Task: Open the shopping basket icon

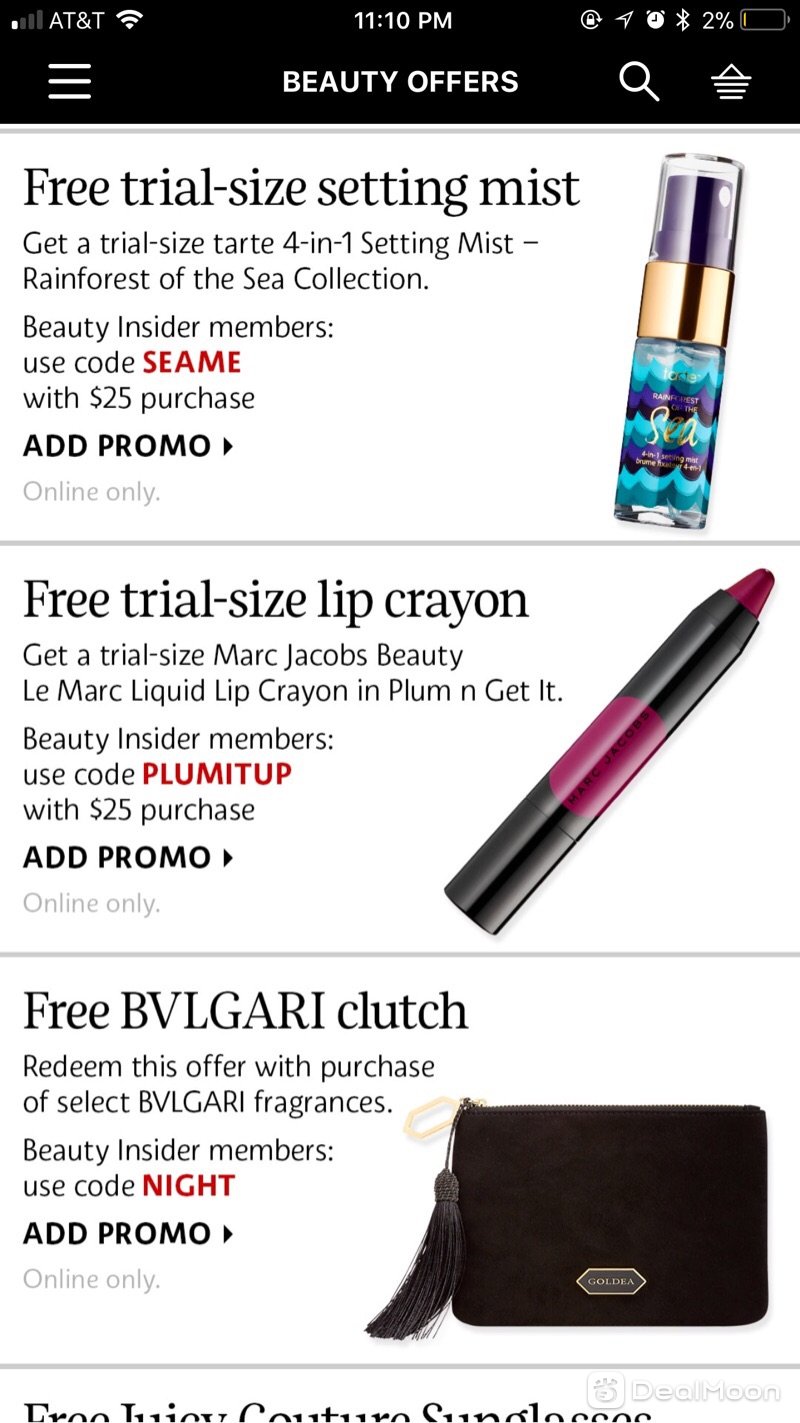Action: pyautogui.click(x=731, y=83)
